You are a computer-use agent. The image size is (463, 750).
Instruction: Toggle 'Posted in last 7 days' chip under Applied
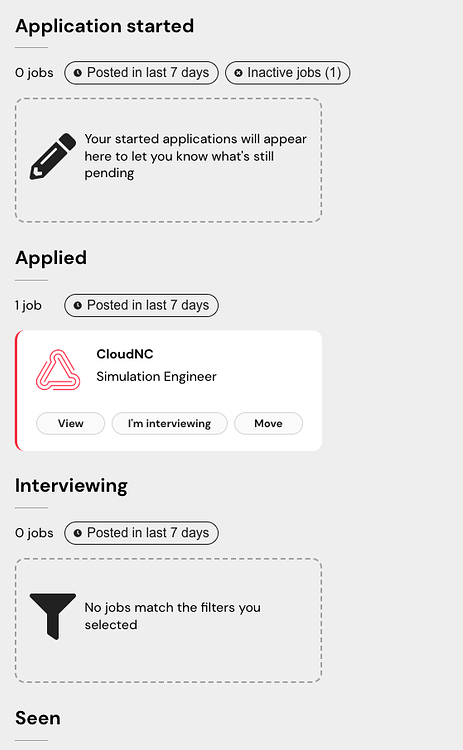[x=142, y=305]
